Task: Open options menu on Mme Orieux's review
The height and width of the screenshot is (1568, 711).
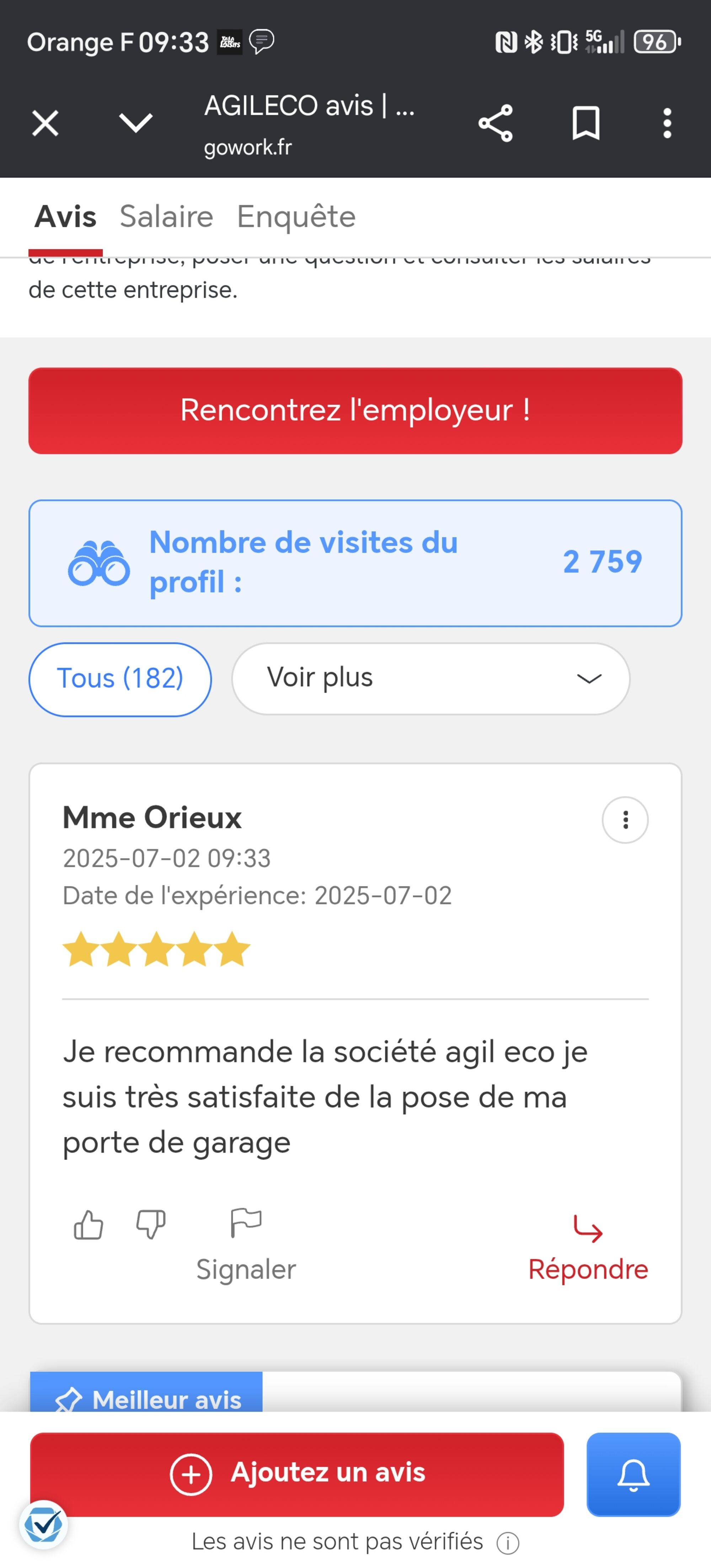Action: (625, 820)
